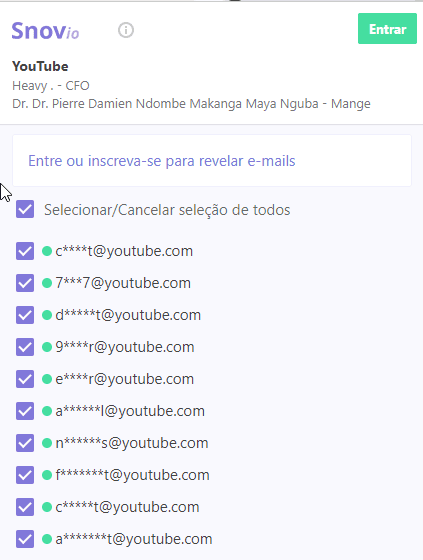Deselect 9****r@youtube.com checkbox
The image size is (423, 560).
pos(25,347)
